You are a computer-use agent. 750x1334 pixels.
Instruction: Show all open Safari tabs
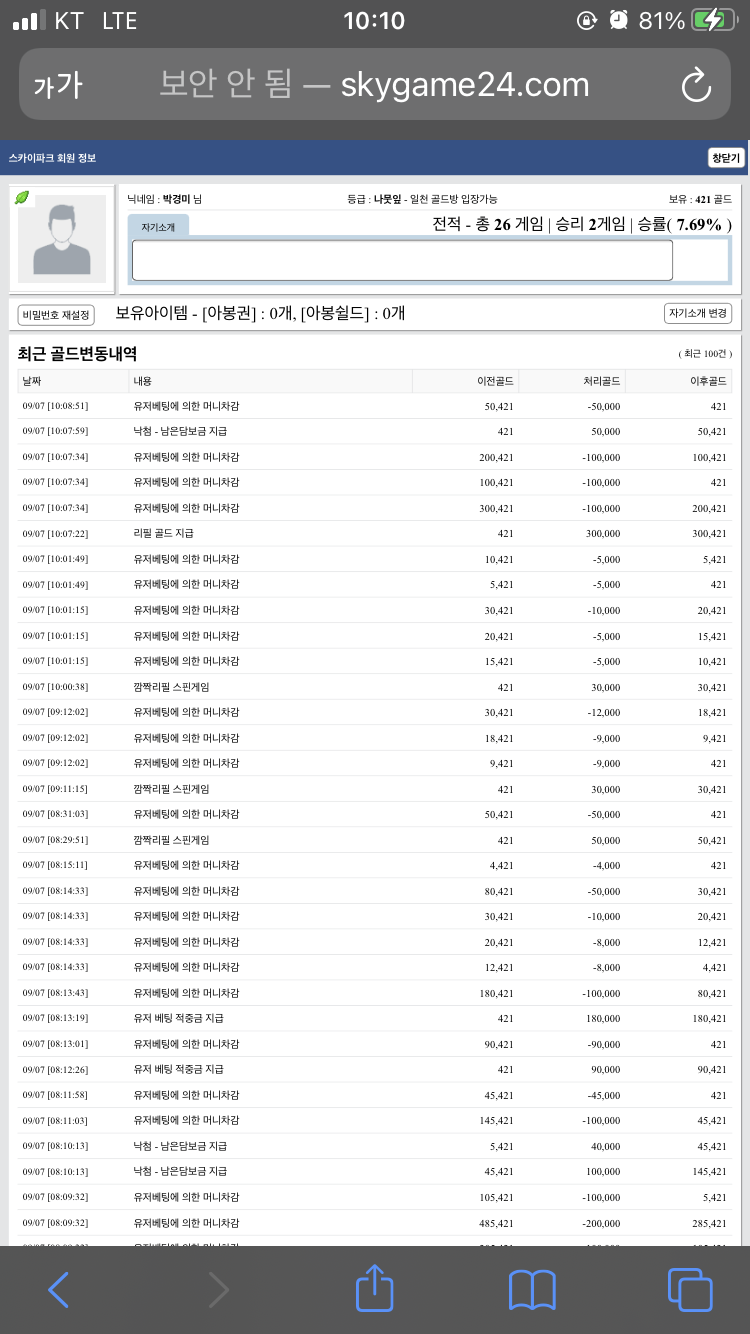click(x=690, y=1290)
